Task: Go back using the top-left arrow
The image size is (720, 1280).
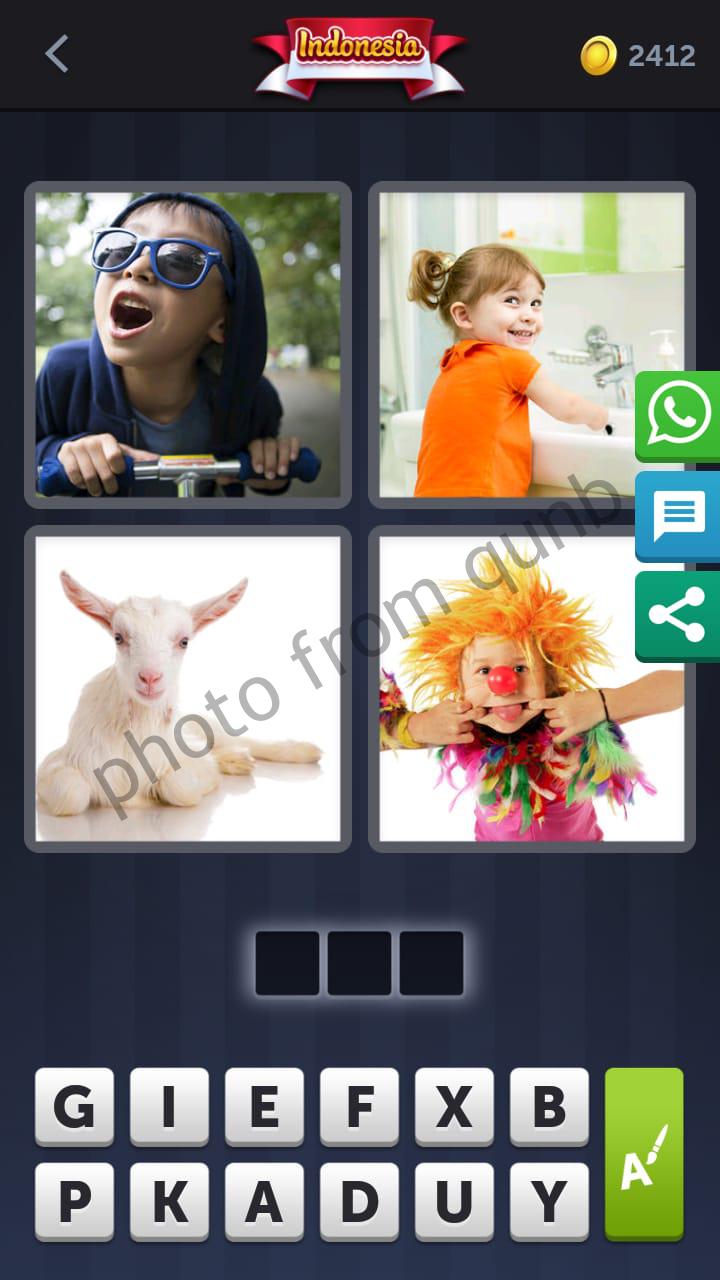Action: click(x=57, y=54)
